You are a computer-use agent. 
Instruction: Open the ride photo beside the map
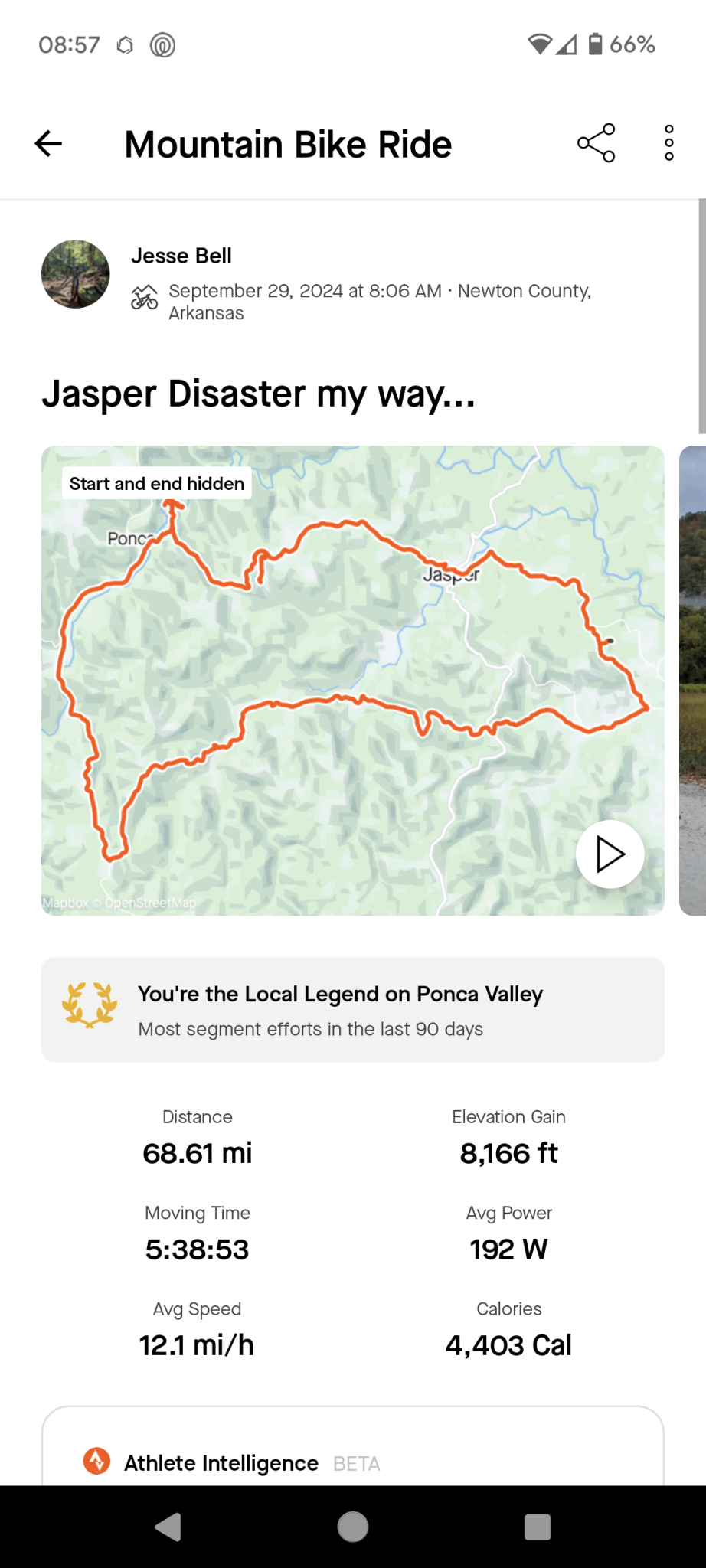click(x=692, y=680)
